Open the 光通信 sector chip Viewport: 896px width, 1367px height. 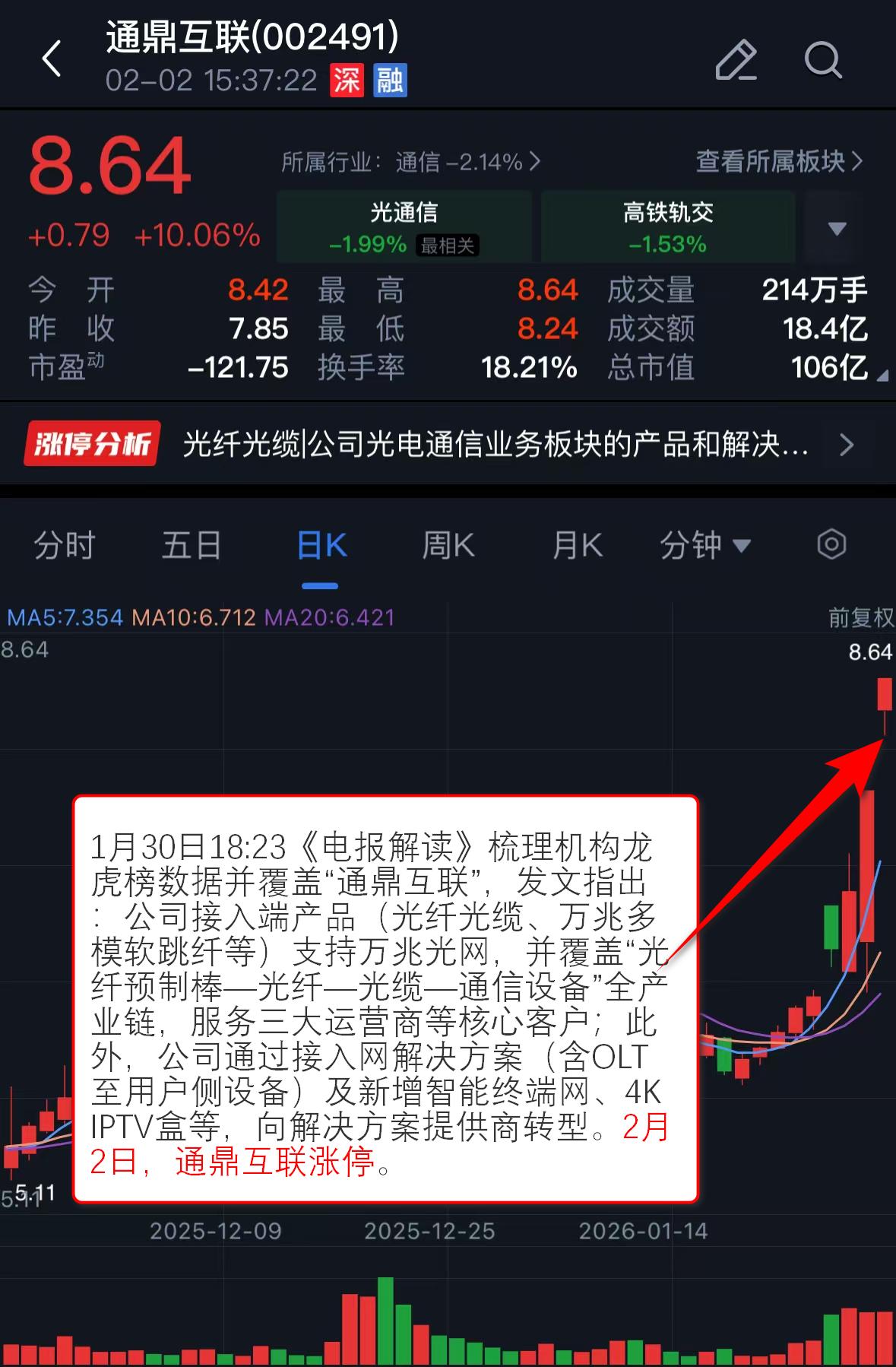pyautogui.click(x=404, y=227)
